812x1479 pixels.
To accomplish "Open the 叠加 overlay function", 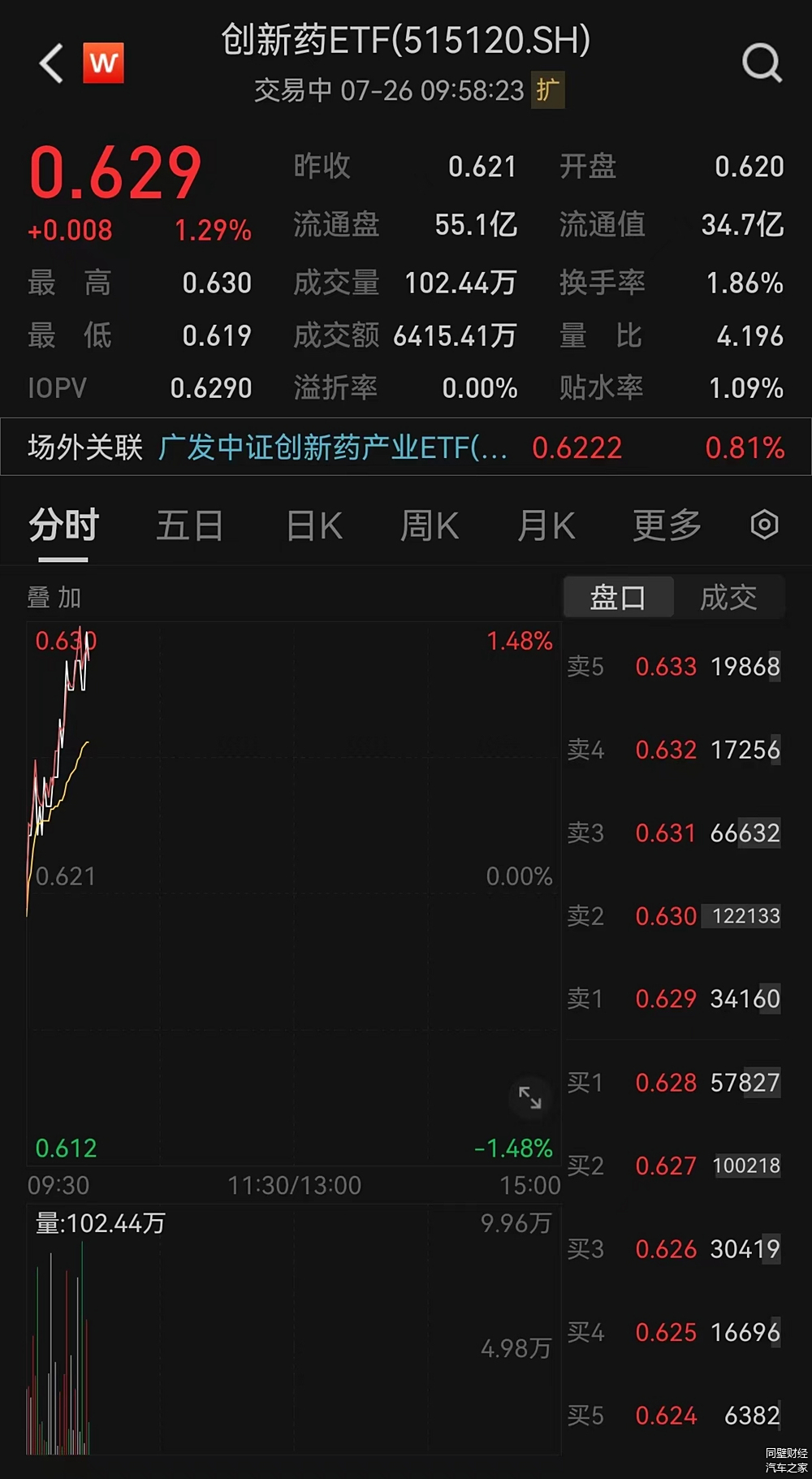I will [53, 597].
